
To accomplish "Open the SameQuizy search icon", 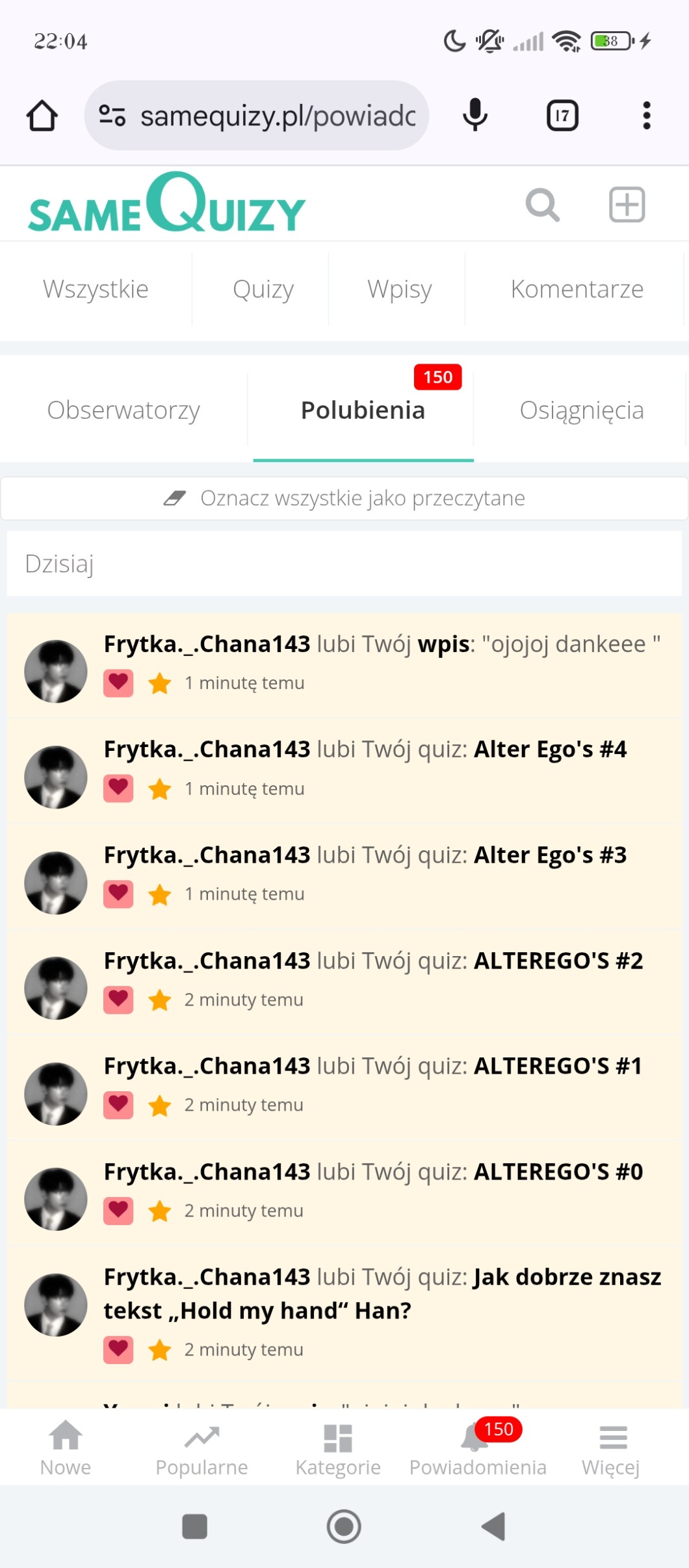I will [x=542, y=205].
